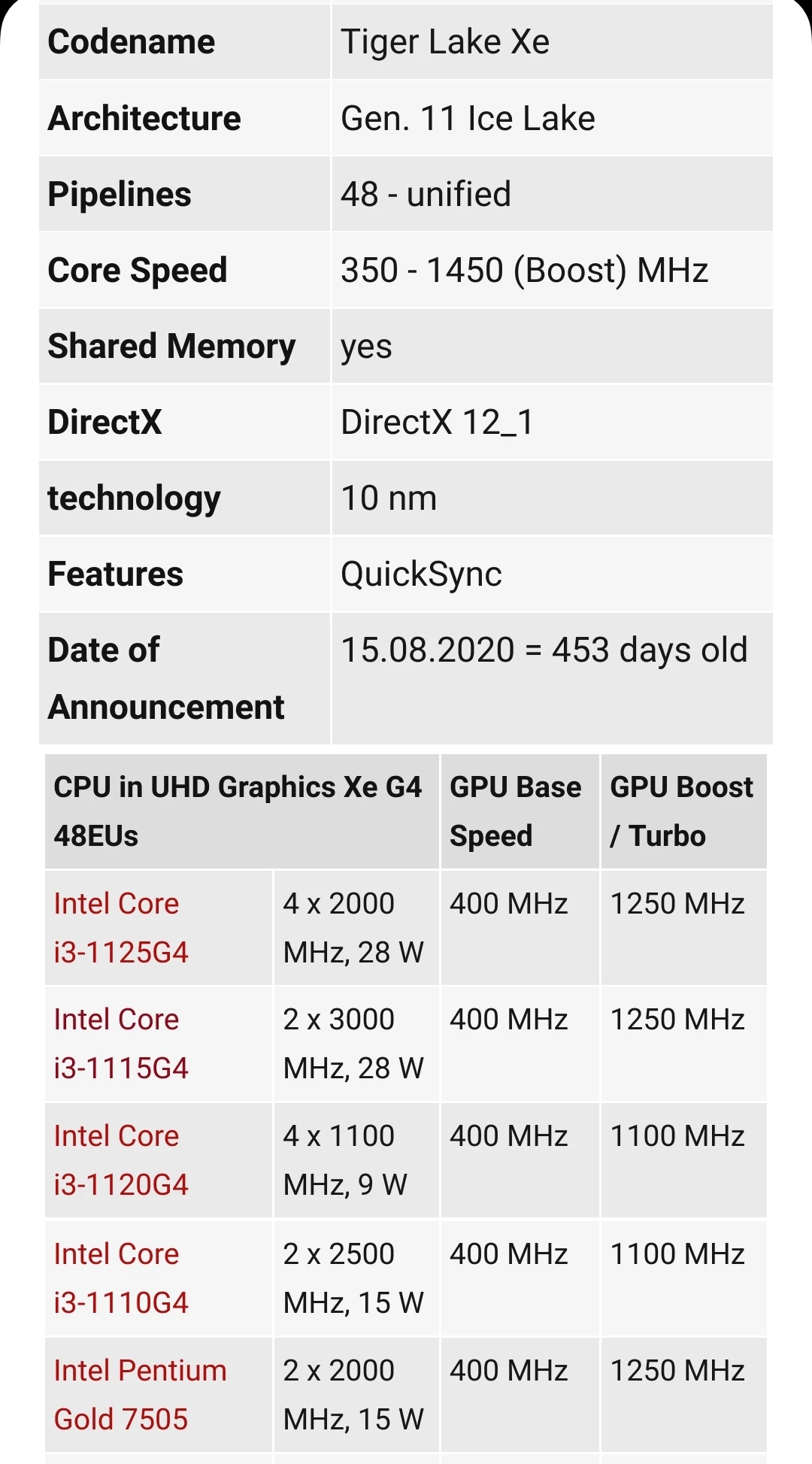The height and width of the screenshot is (1464, 812).
Task: Open the Intel Core i3-1110G4 link
Action: point(120,1278)
